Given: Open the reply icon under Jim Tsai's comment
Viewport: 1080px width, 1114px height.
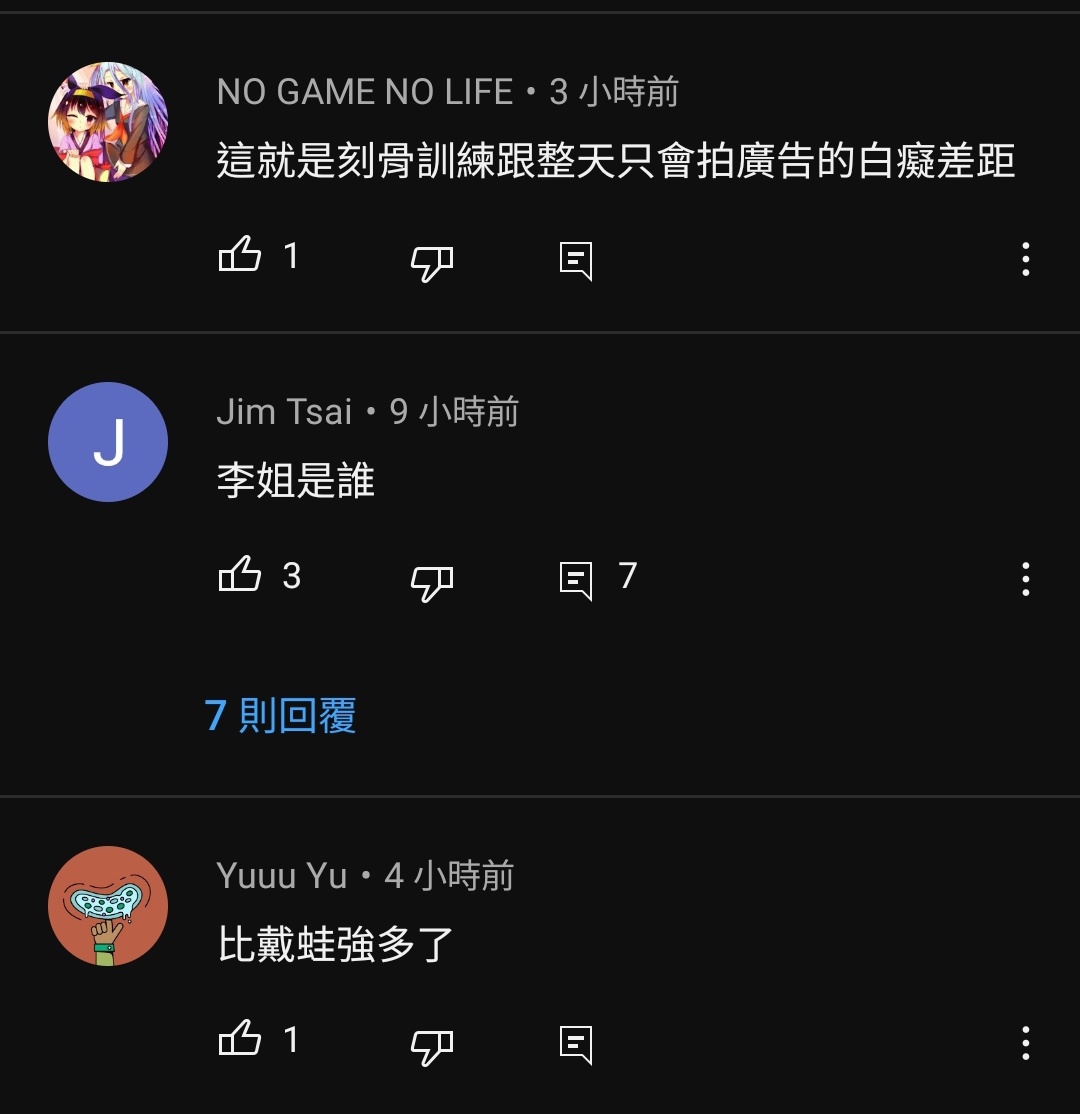Looking at the screenshot, I should tap(576, 580).
